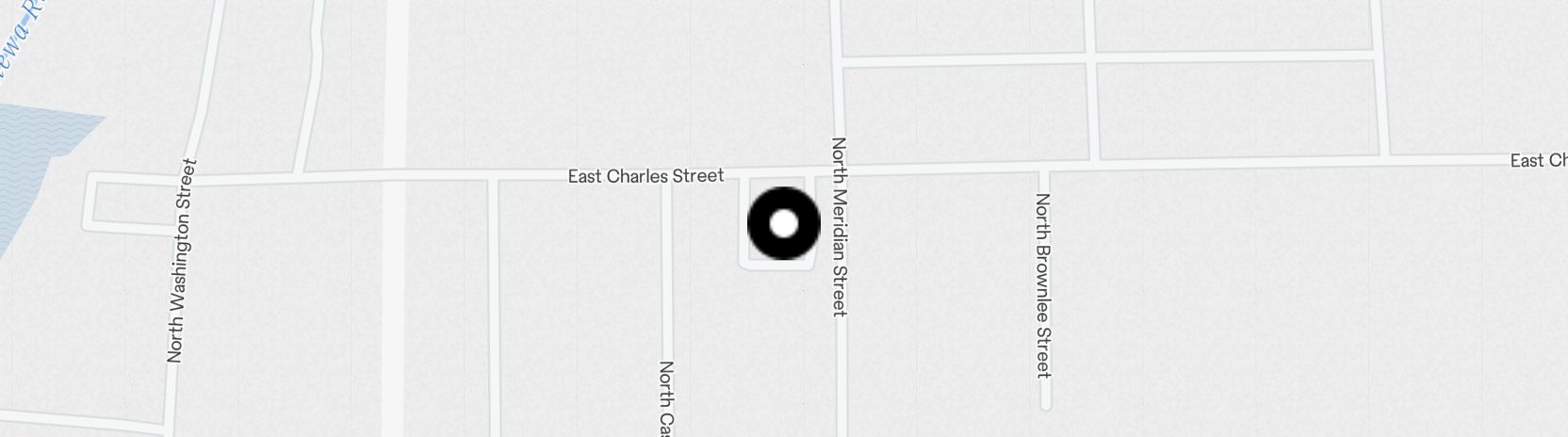
Task: Tap the location marker near North Meridian Street
Action: 784,224
